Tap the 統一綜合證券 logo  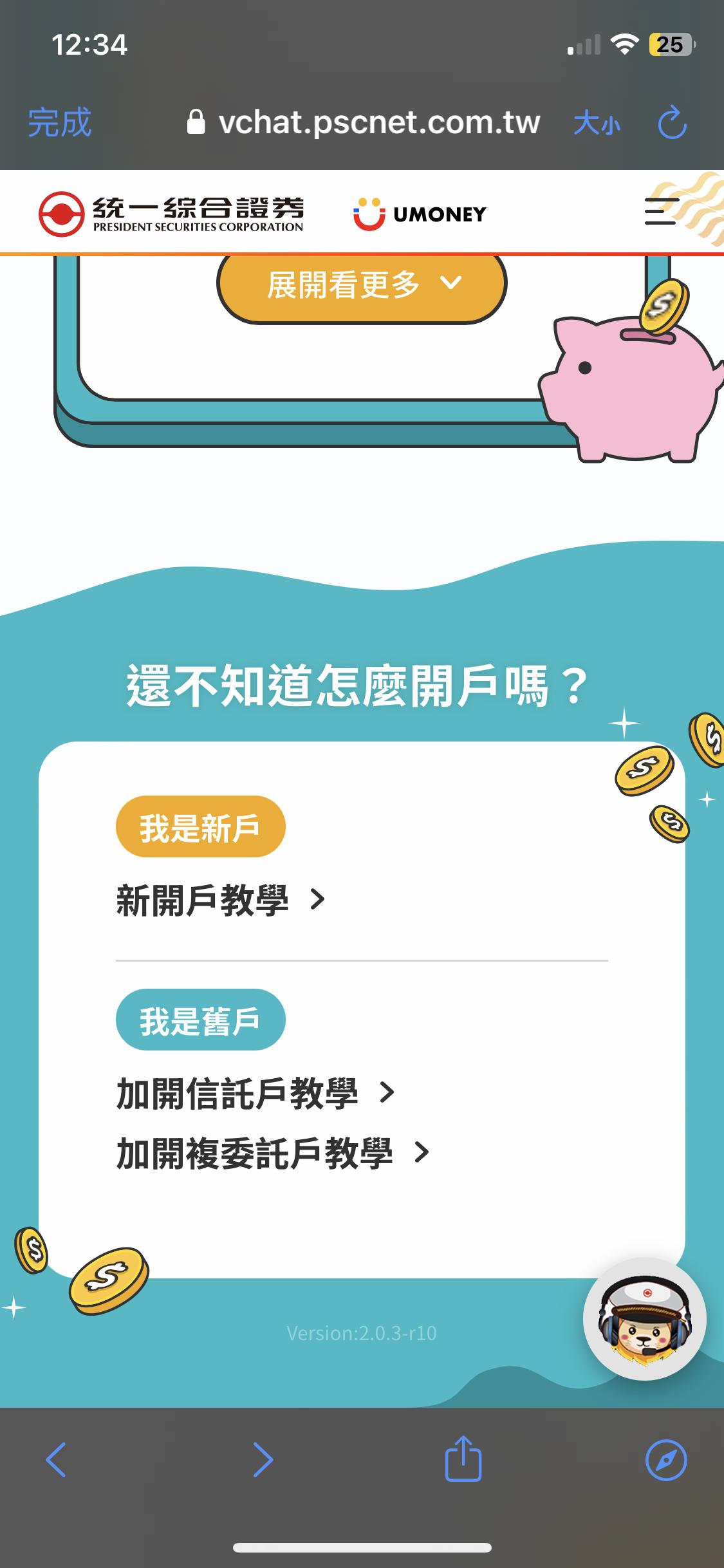[x=172, y=213]
